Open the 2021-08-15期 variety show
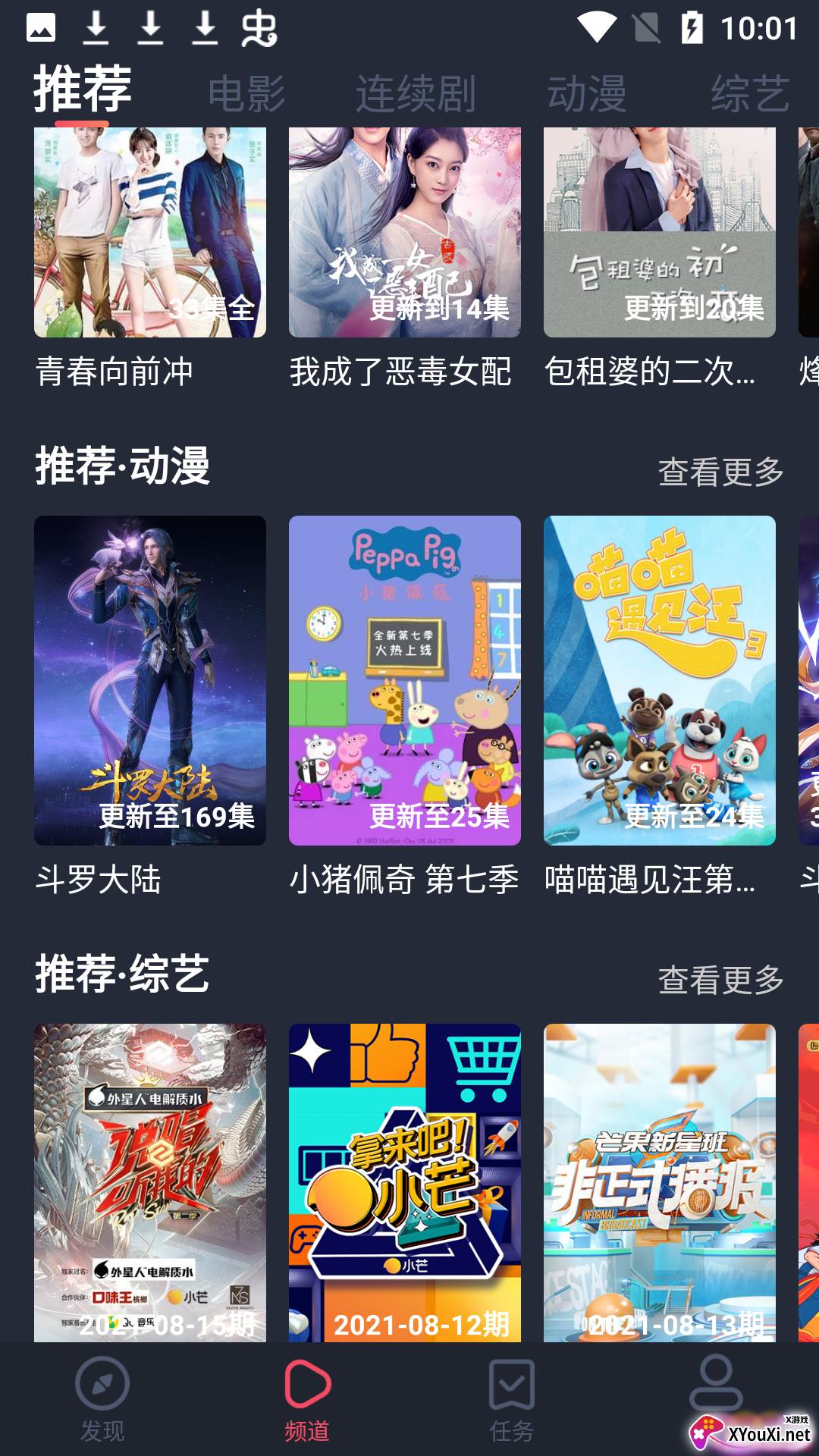This screenshot has width=819, height=1456. click(x=150, y=1181)
